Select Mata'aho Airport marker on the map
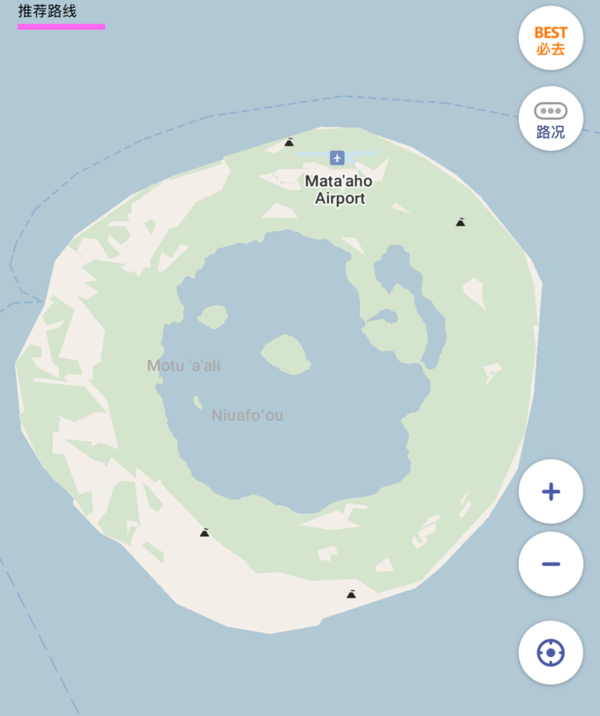Viewport: 600px width, 716px height. (338, 158)
